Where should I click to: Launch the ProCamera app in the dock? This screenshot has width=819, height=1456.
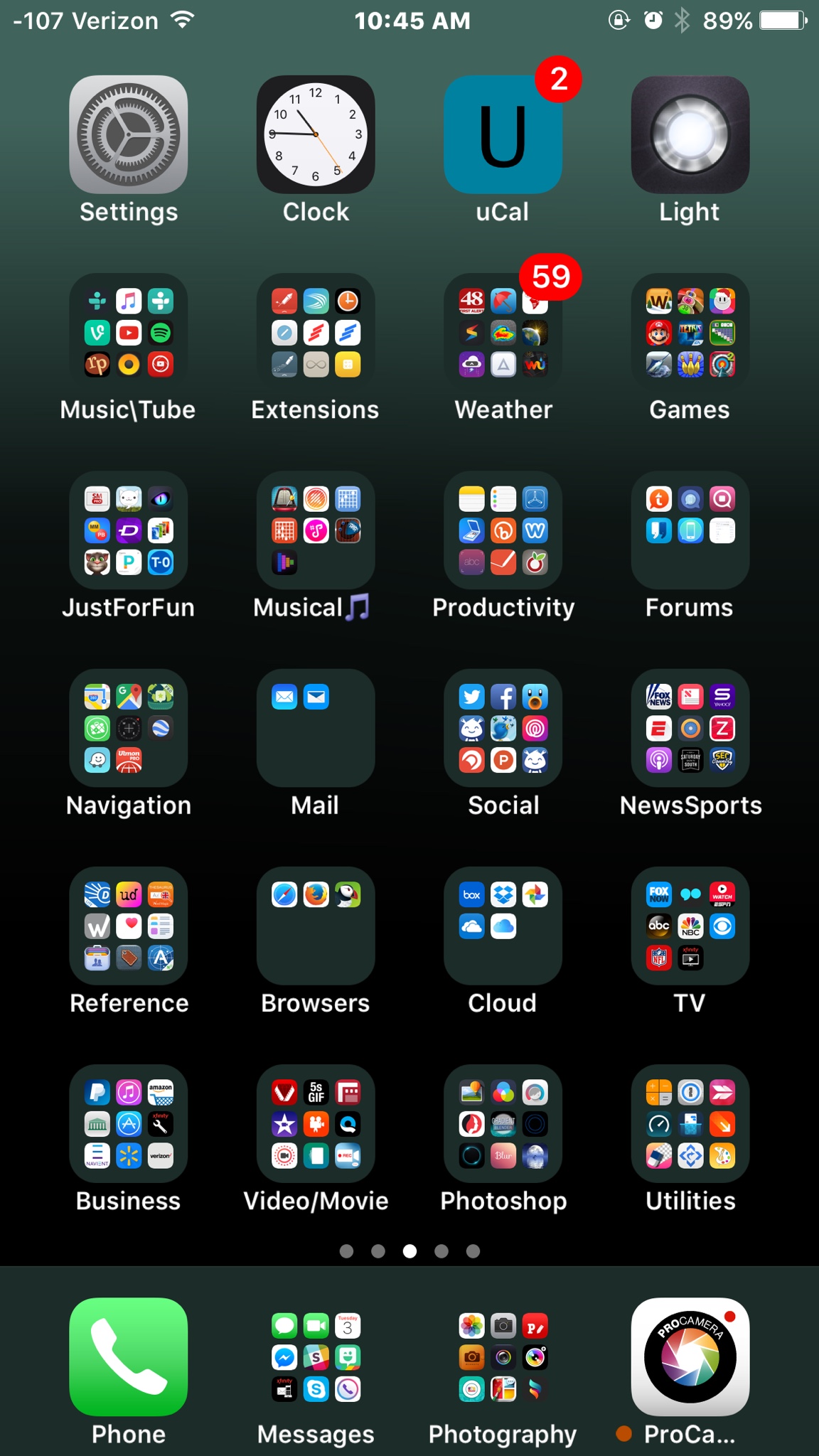point(690,1357)
